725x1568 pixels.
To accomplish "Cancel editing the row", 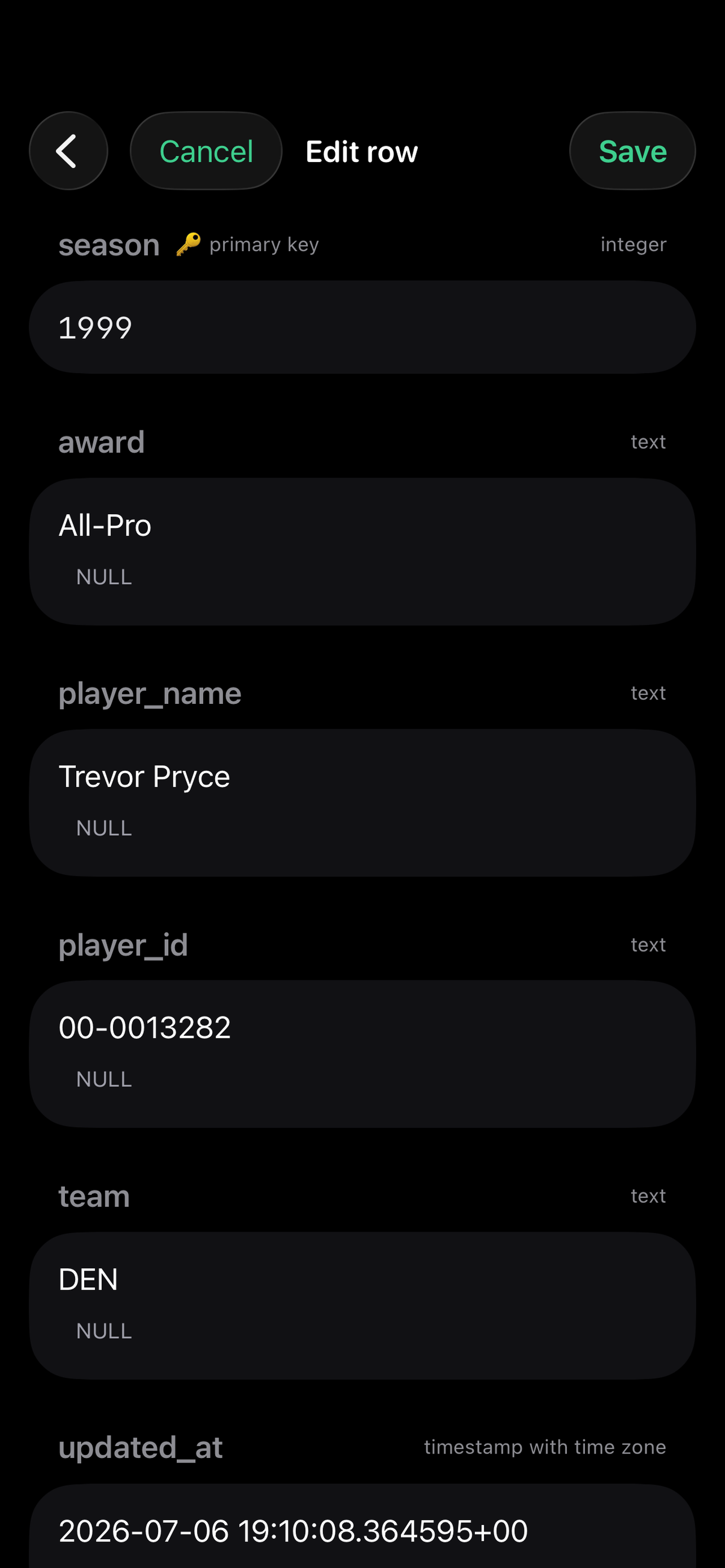I will click(206, 151).
